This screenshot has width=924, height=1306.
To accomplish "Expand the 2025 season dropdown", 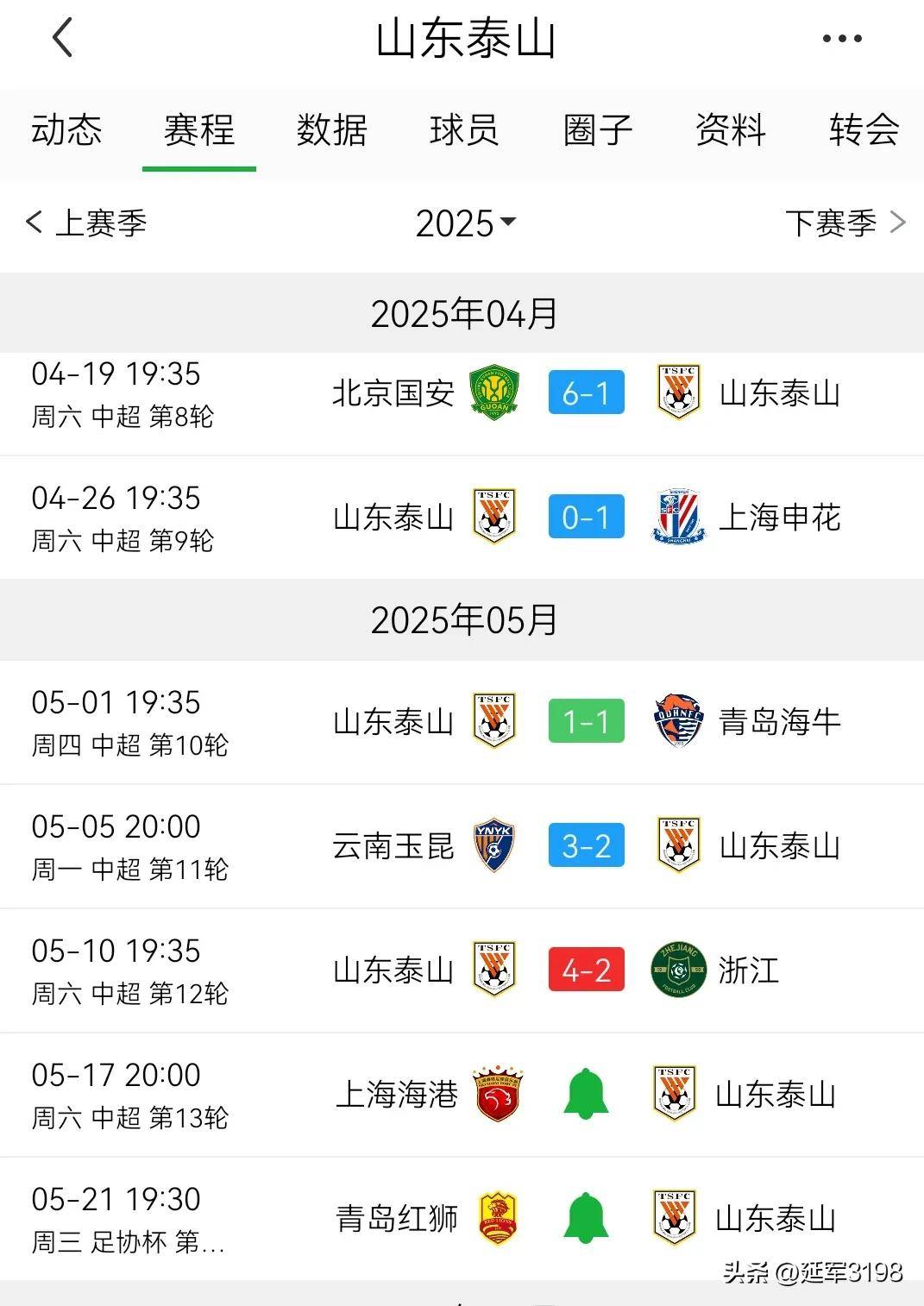I will click(466, 223).
